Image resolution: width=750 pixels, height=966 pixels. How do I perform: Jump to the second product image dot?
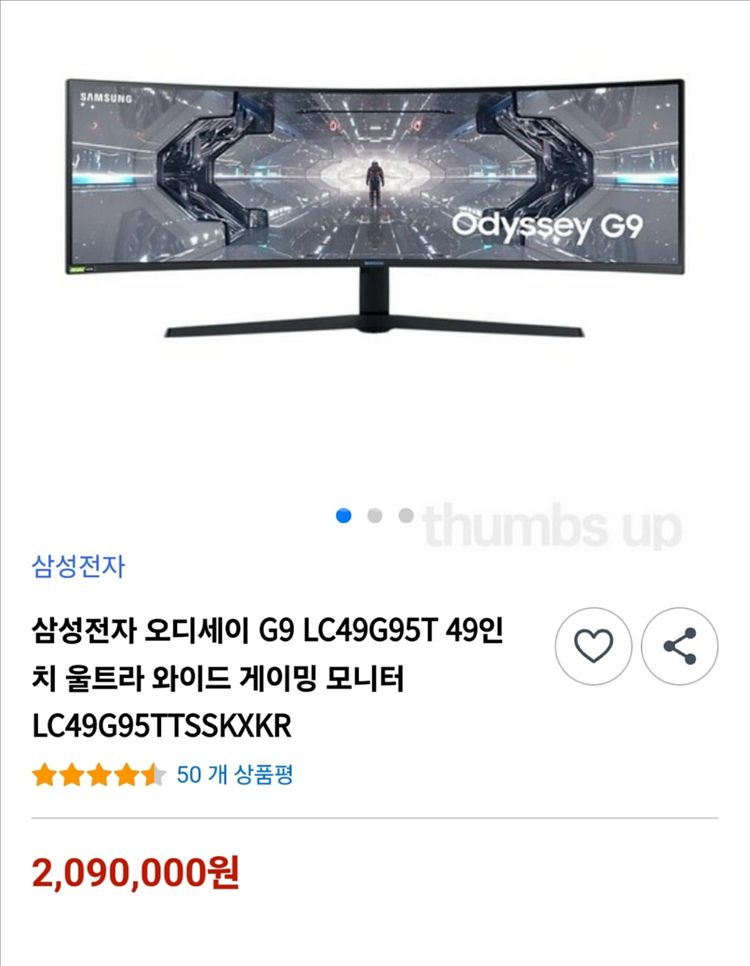[375, 516]
